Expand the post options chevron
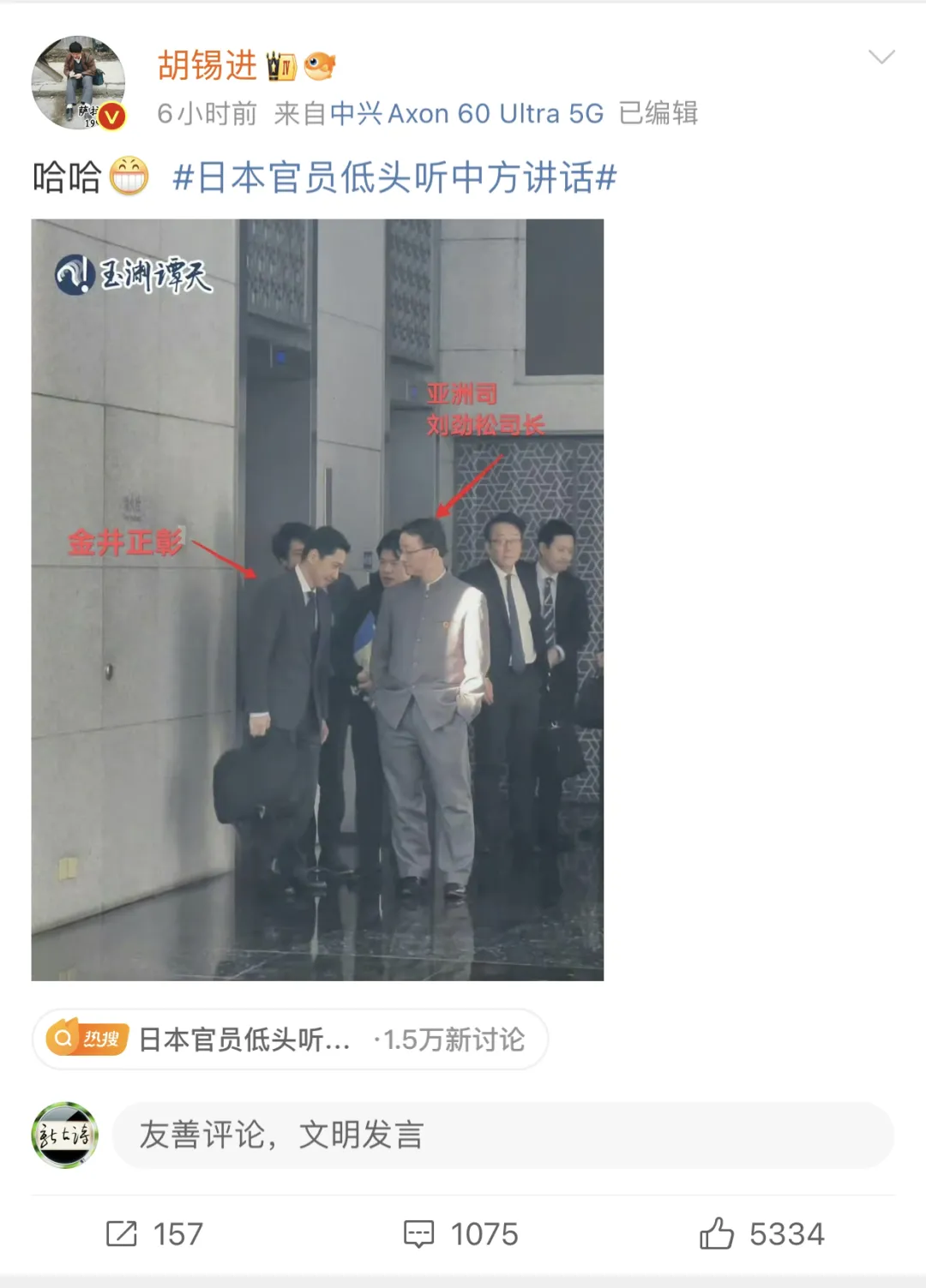The width and height of the screenshot is (926, 1288). 881,57
